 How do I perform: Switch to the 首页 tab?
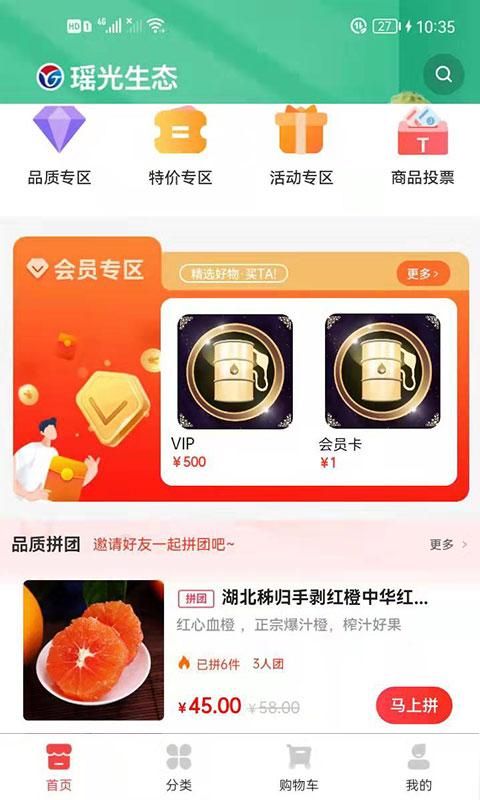click(59, 767)
